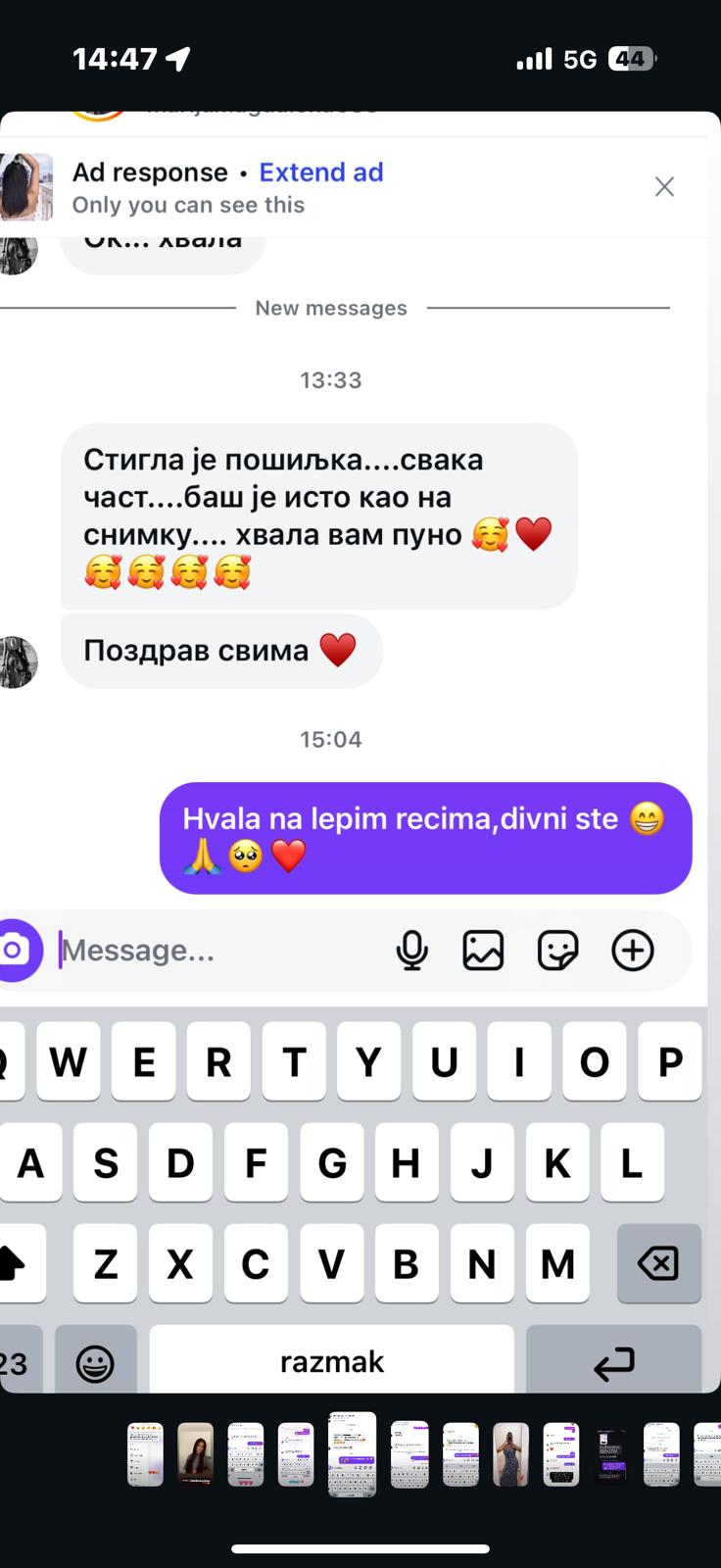721x1568 pixels.
Task: Open the mirror selfie thumbnail in the filmstrip
Action: tap(510, 1454)
